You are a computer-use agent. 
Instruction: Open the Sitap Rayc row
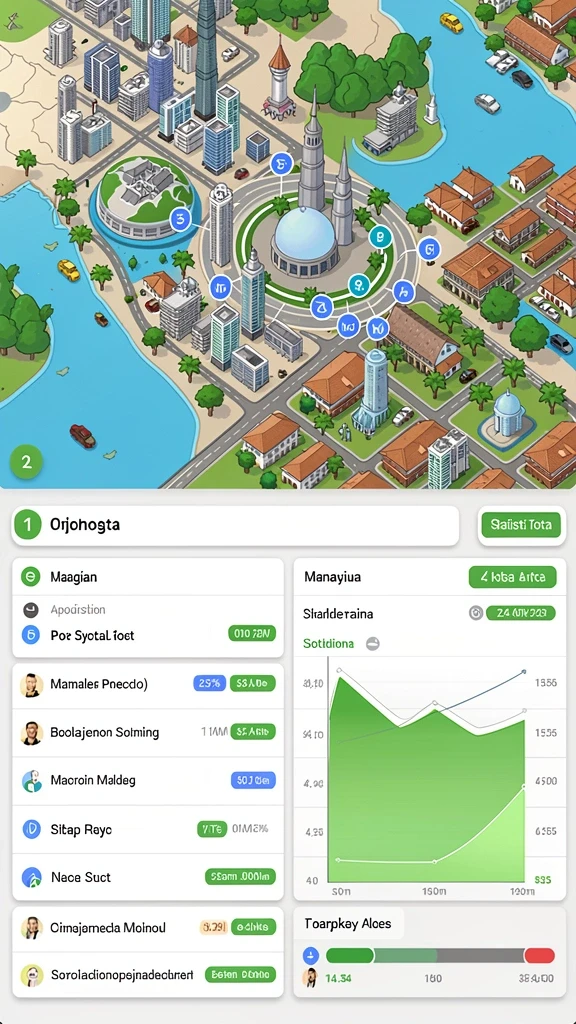[148, 829]
